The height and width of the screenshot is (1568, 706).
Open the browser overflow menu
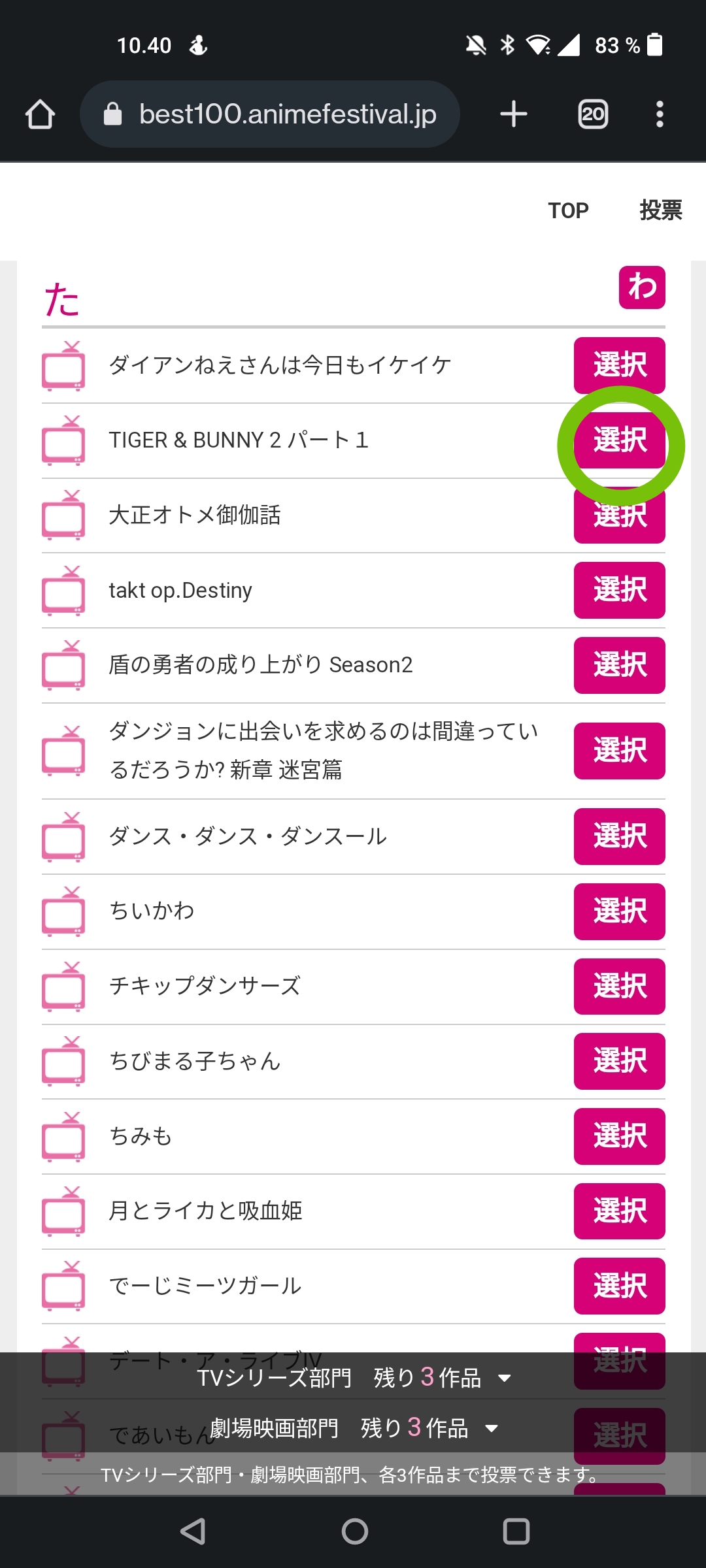click(660, 114)
